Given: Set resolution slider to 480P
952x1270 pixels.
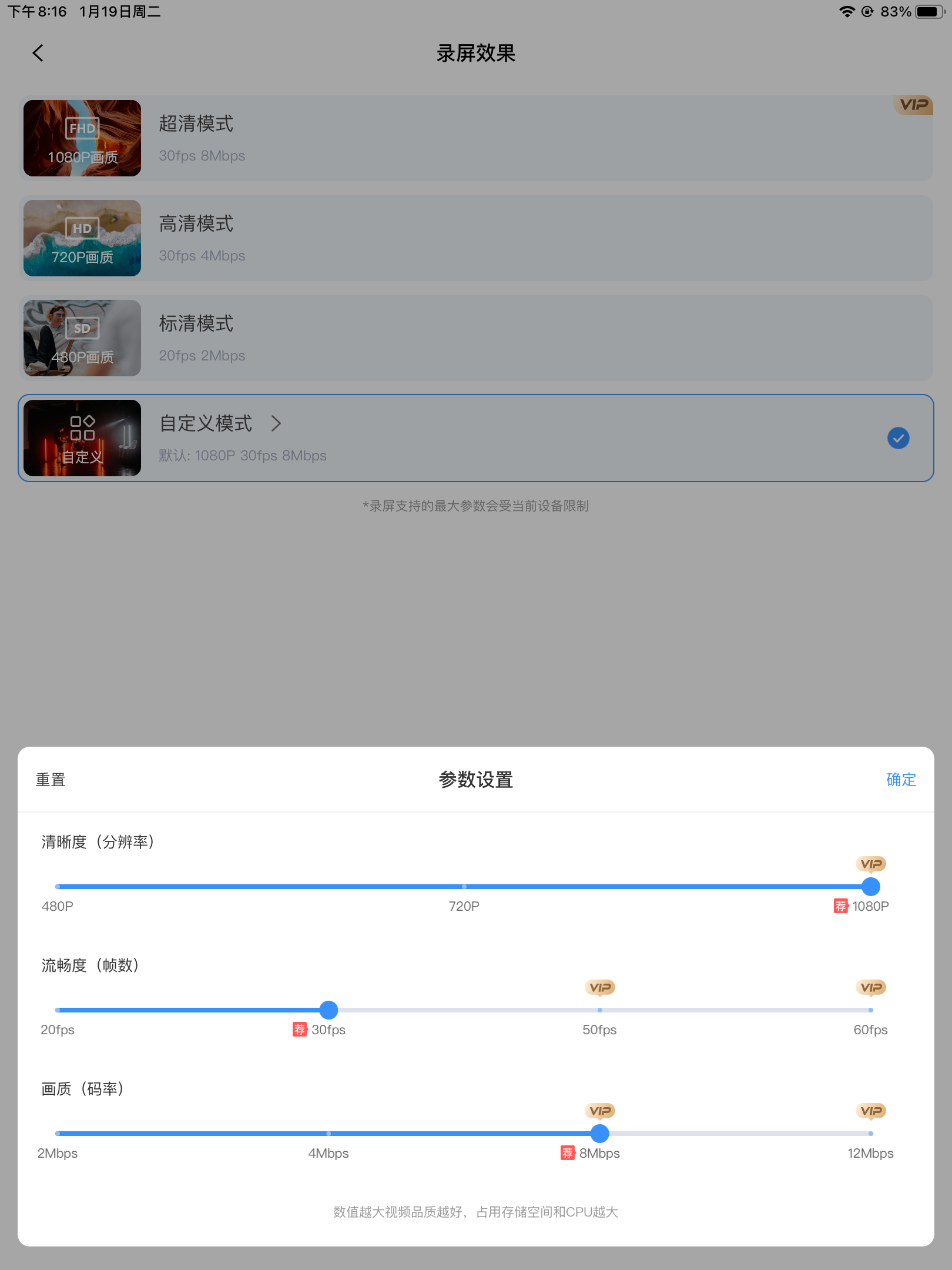Looking at the screenshot, I should (x=58, y=887).
